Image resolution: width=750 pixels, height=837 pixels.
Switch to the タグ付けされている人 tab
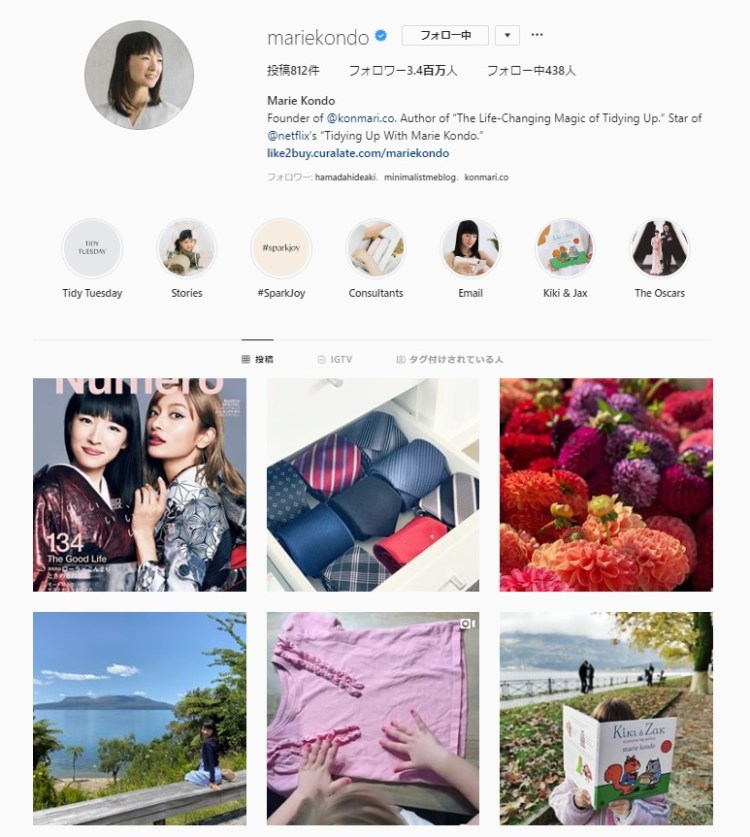click(x=449, y=359)
